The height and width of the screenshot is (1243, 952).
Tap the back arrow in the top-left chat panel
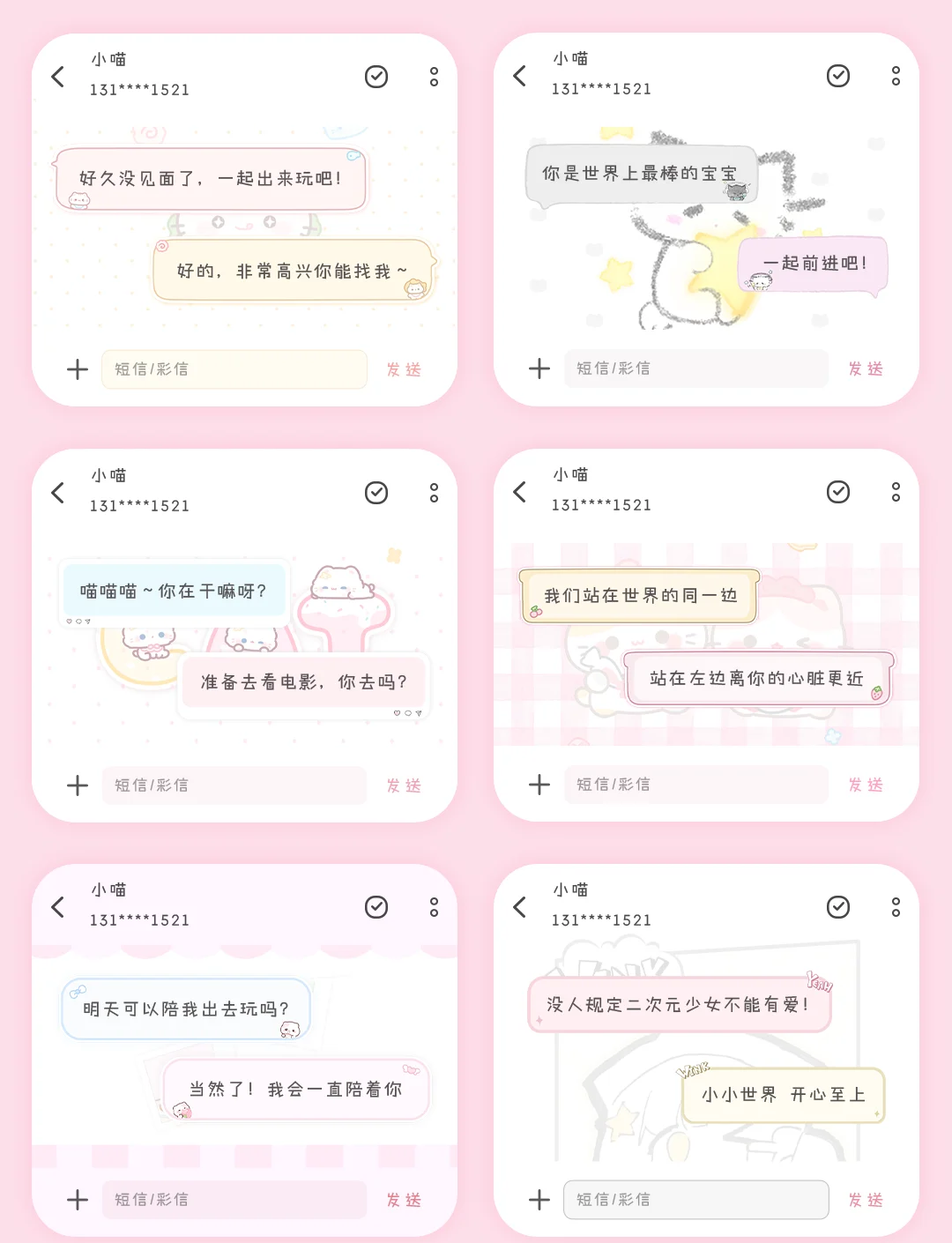(57, 77)
